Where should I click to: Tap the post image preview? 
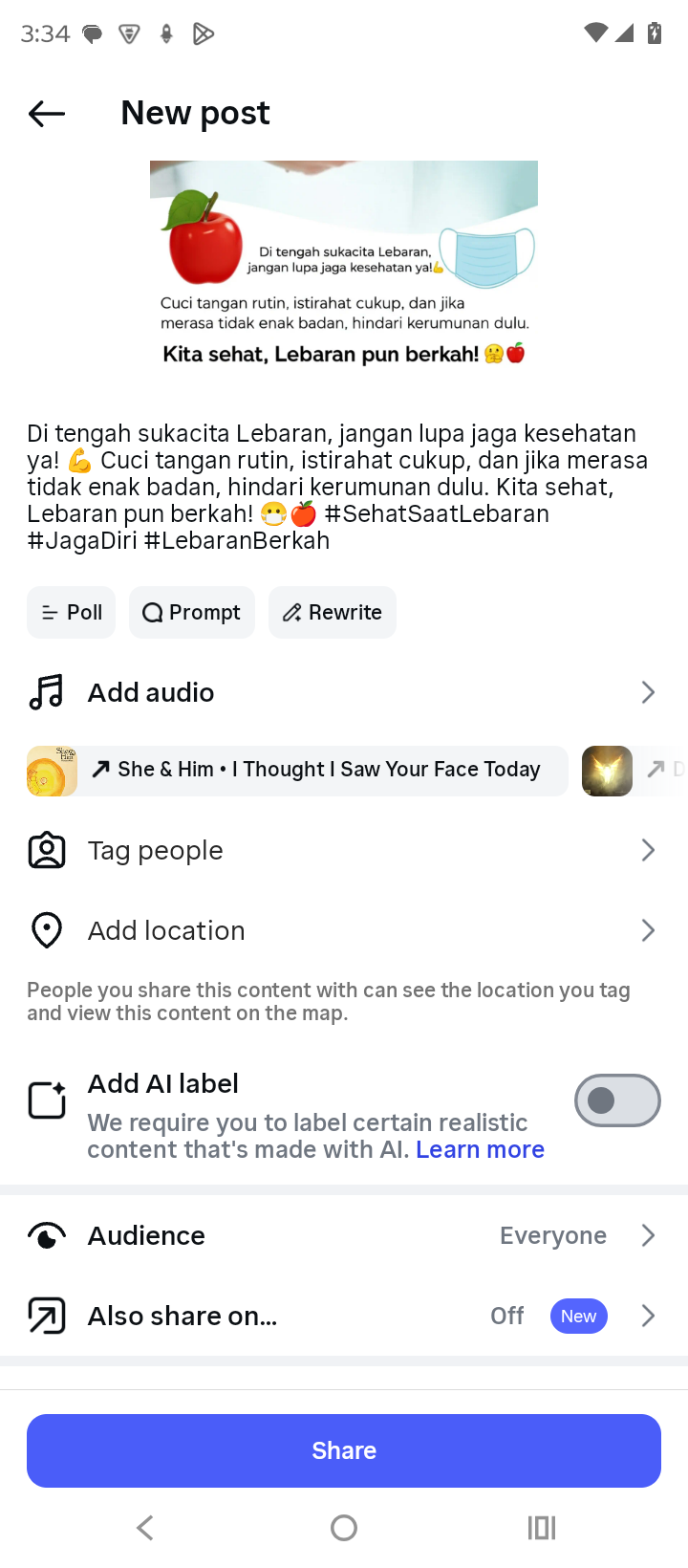pyautogui.click(x=344, y=266)
